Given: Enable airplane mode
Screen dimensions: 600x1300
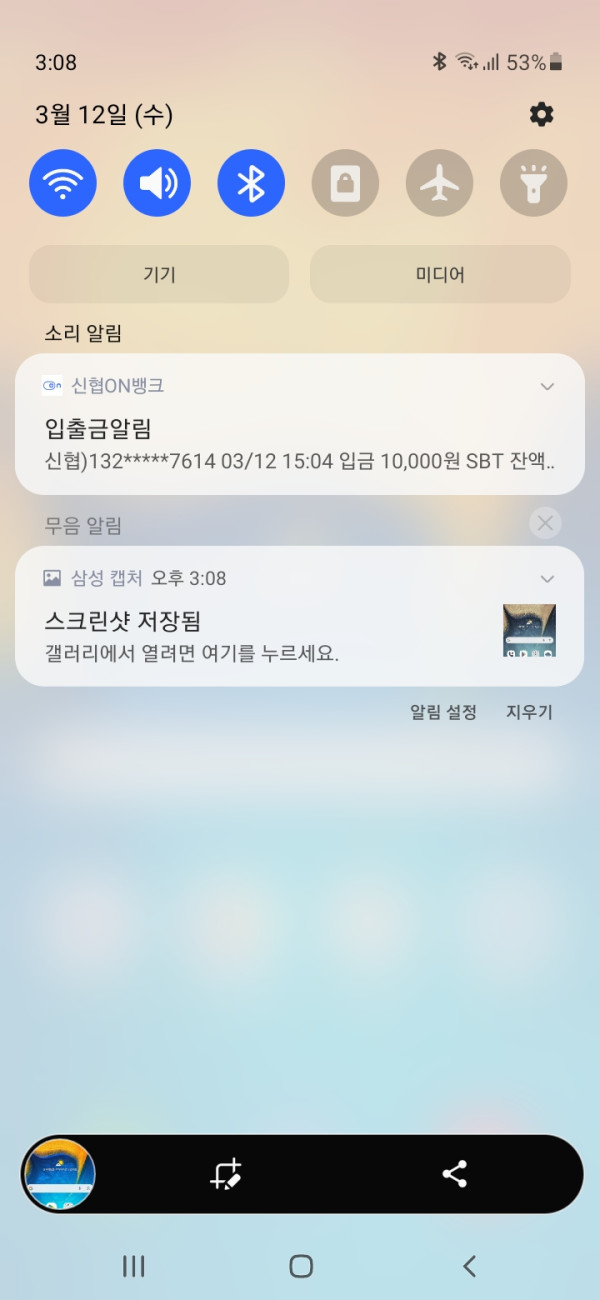Looking at the screenshot, I should pos(439,184).
